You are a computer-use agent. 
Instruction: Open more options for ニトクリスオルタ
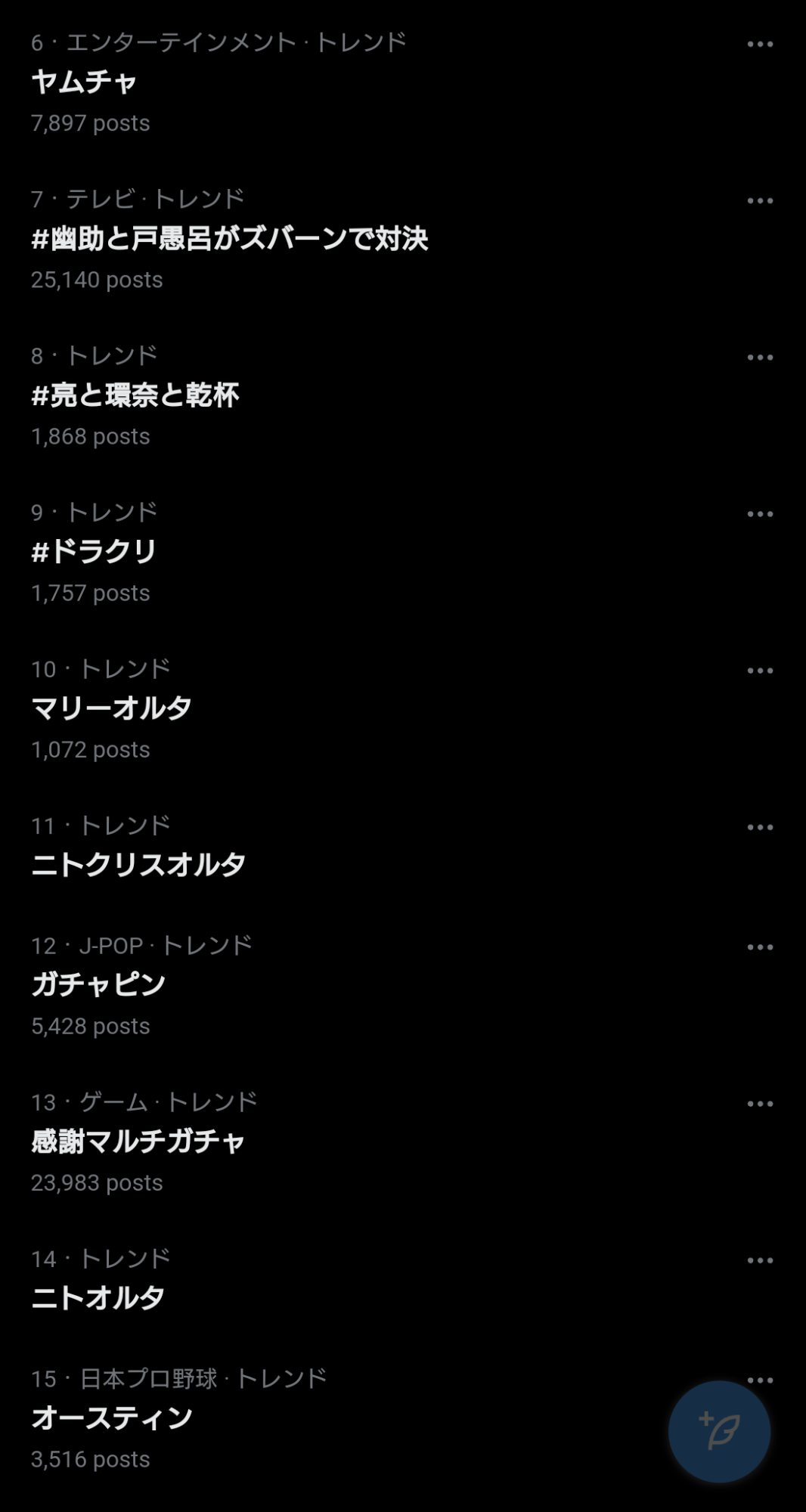[760, 827]
